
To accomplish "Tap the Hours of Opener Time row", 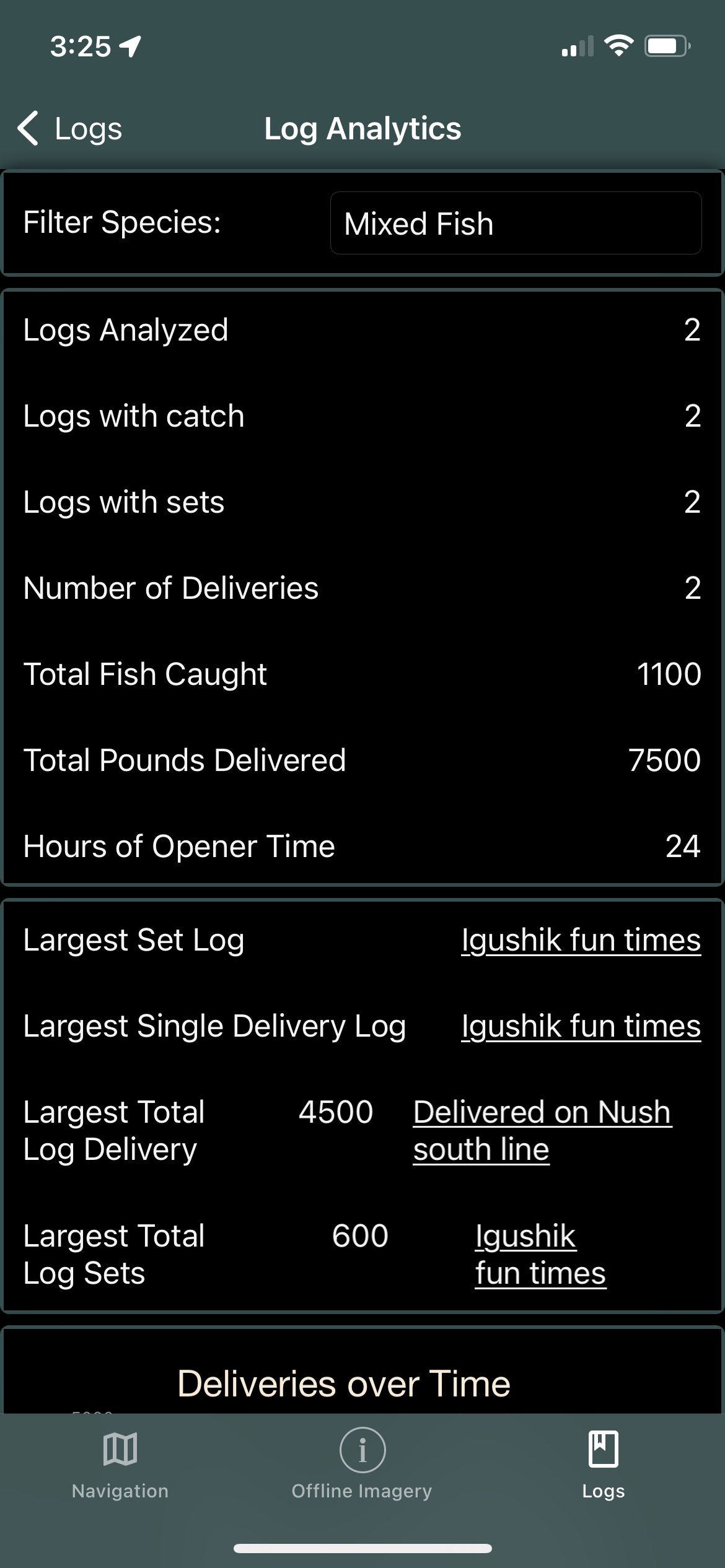I will pyautogui.click(x=362, y=846).
